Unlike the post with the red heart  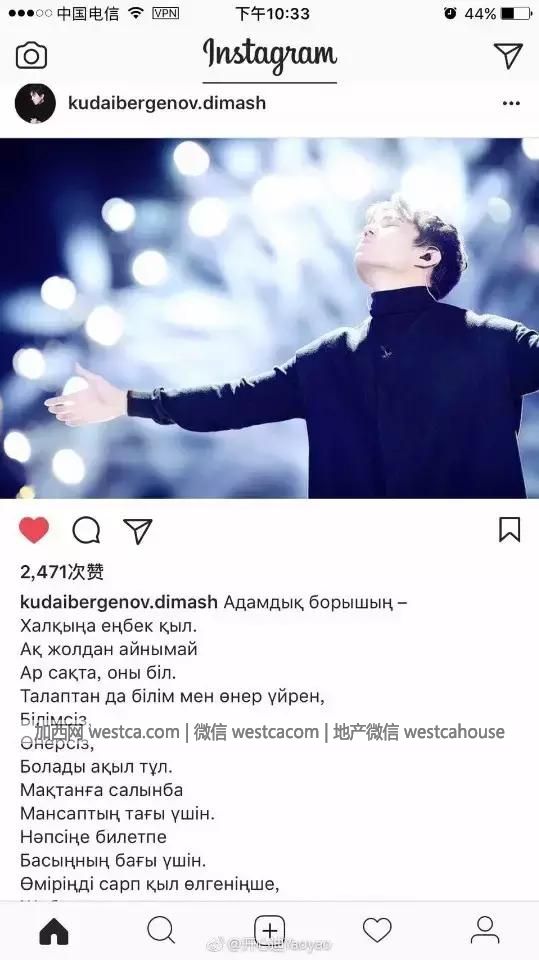click(x=34, y=530)
